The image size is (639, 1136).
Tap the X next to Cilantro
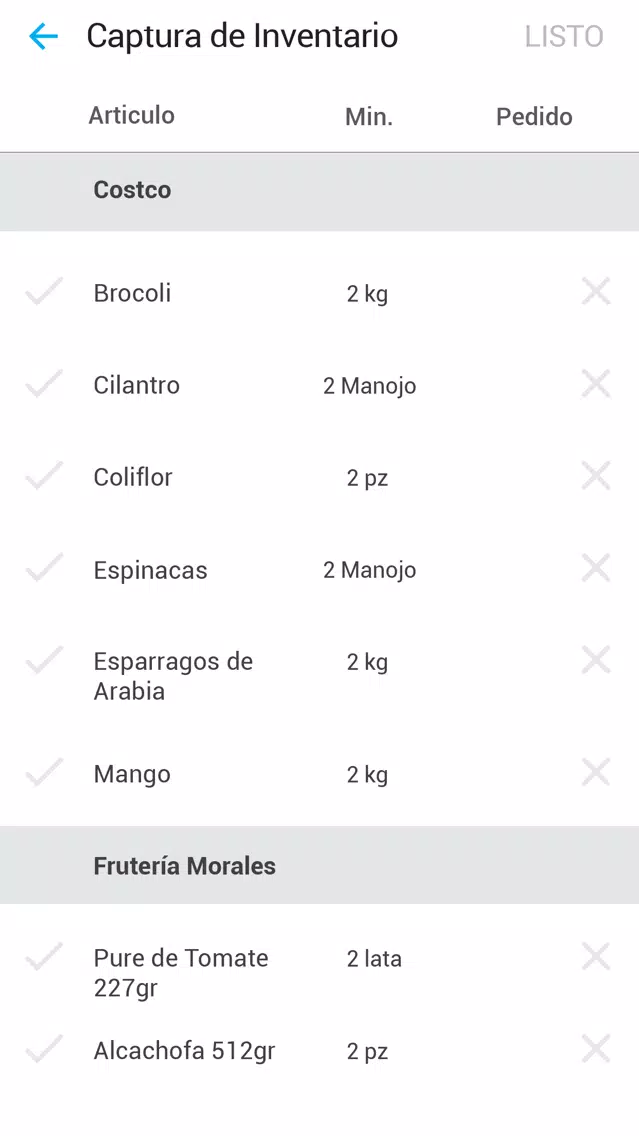pyautogui.click(x=596, y=383)
